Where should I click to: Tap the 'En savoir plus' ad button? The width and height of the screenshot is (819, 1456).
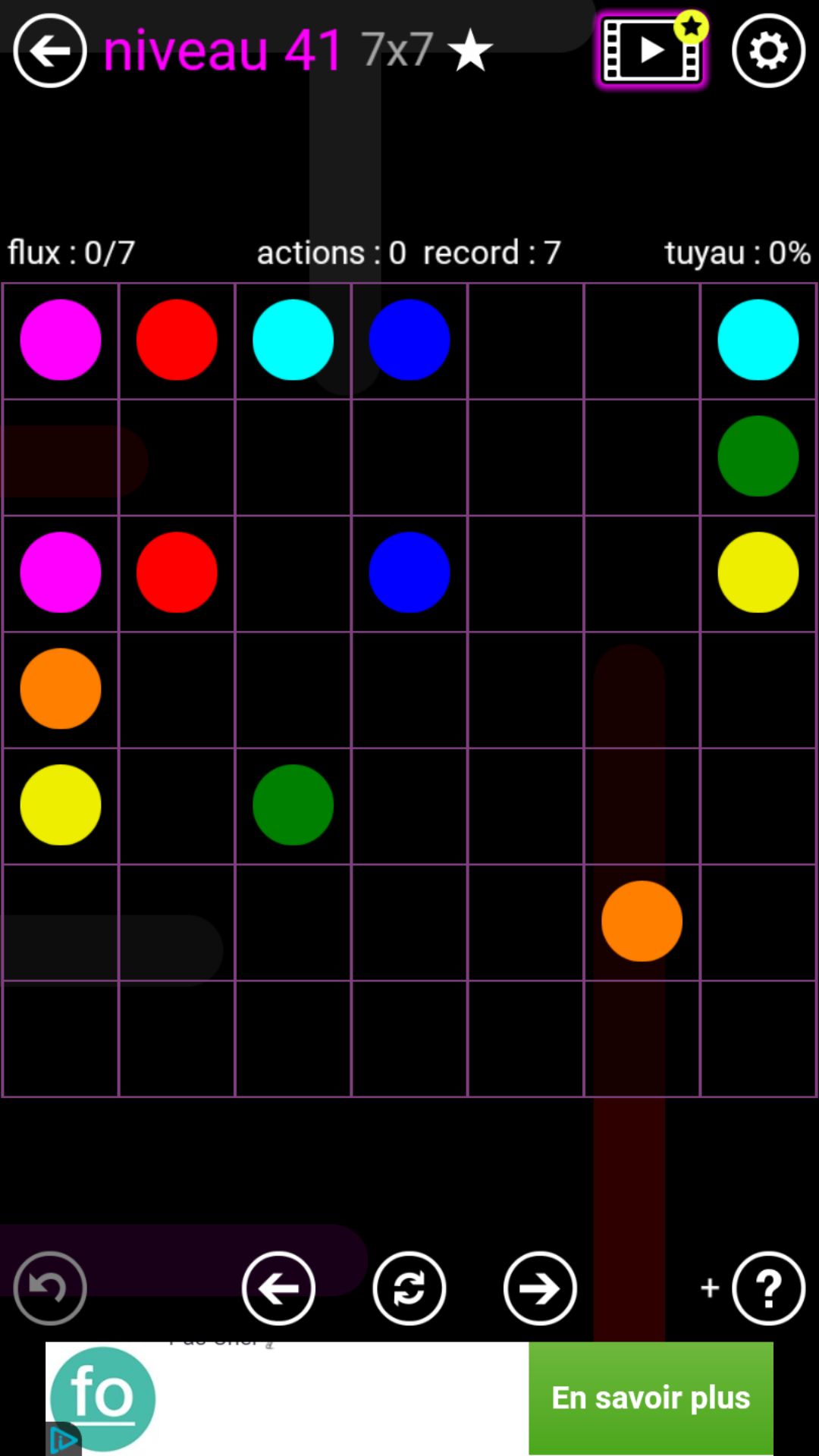pyautogui.click(x=651, y=1398)
